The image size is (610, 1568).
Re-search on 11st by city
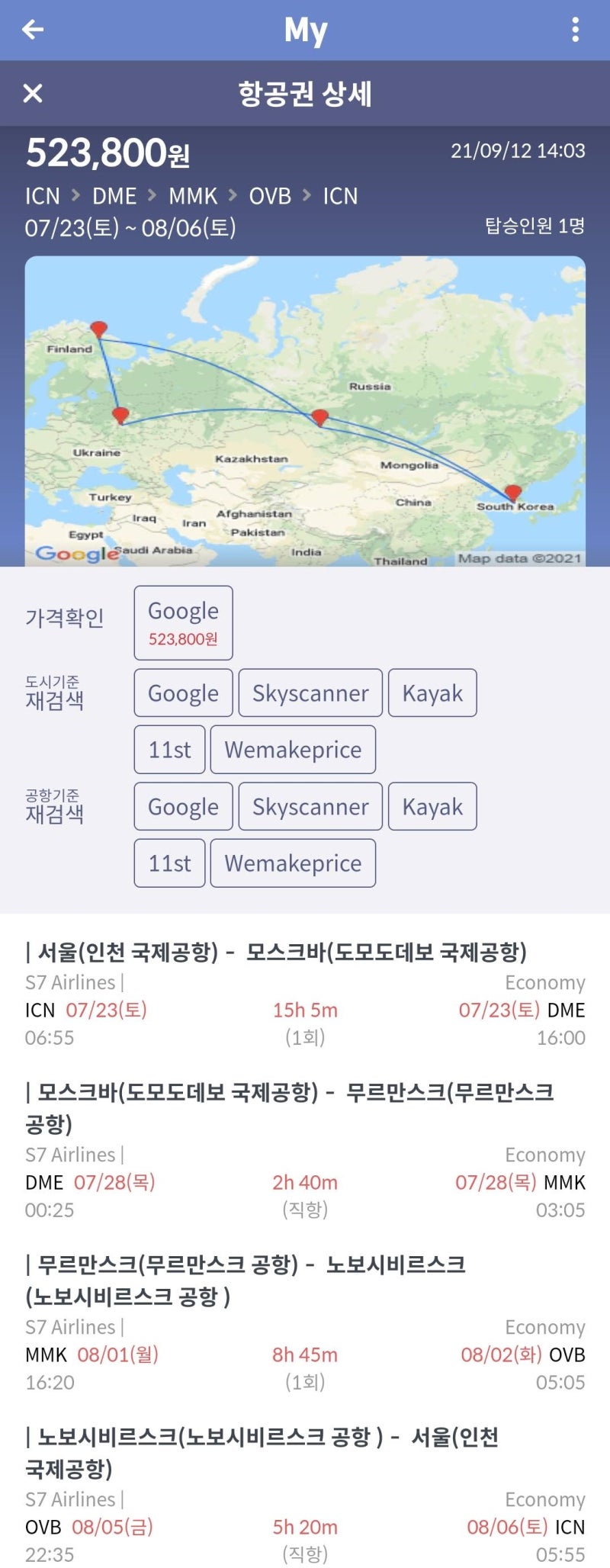point(169,750)
